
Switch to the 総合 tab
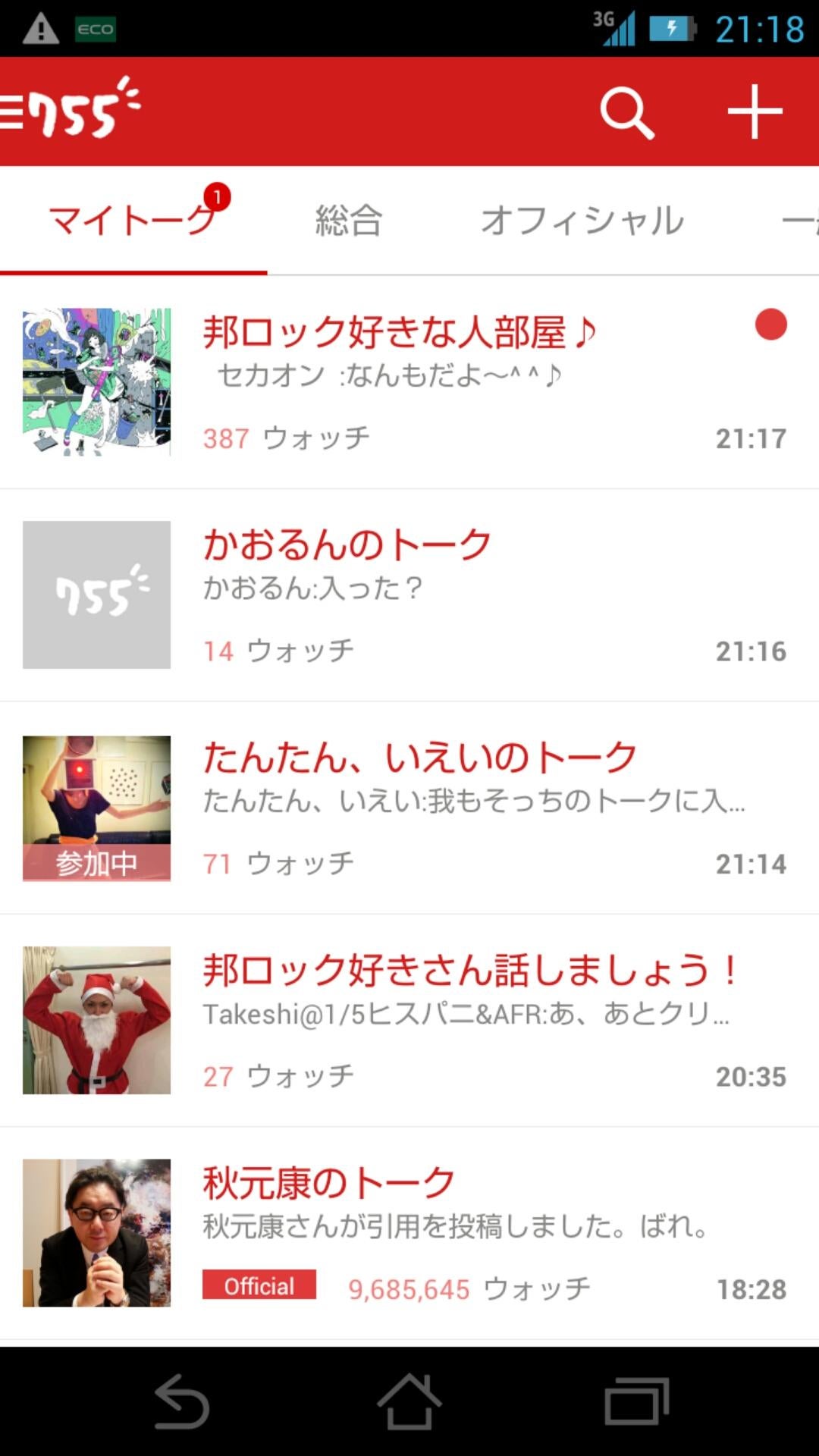(x=347, y=220)
